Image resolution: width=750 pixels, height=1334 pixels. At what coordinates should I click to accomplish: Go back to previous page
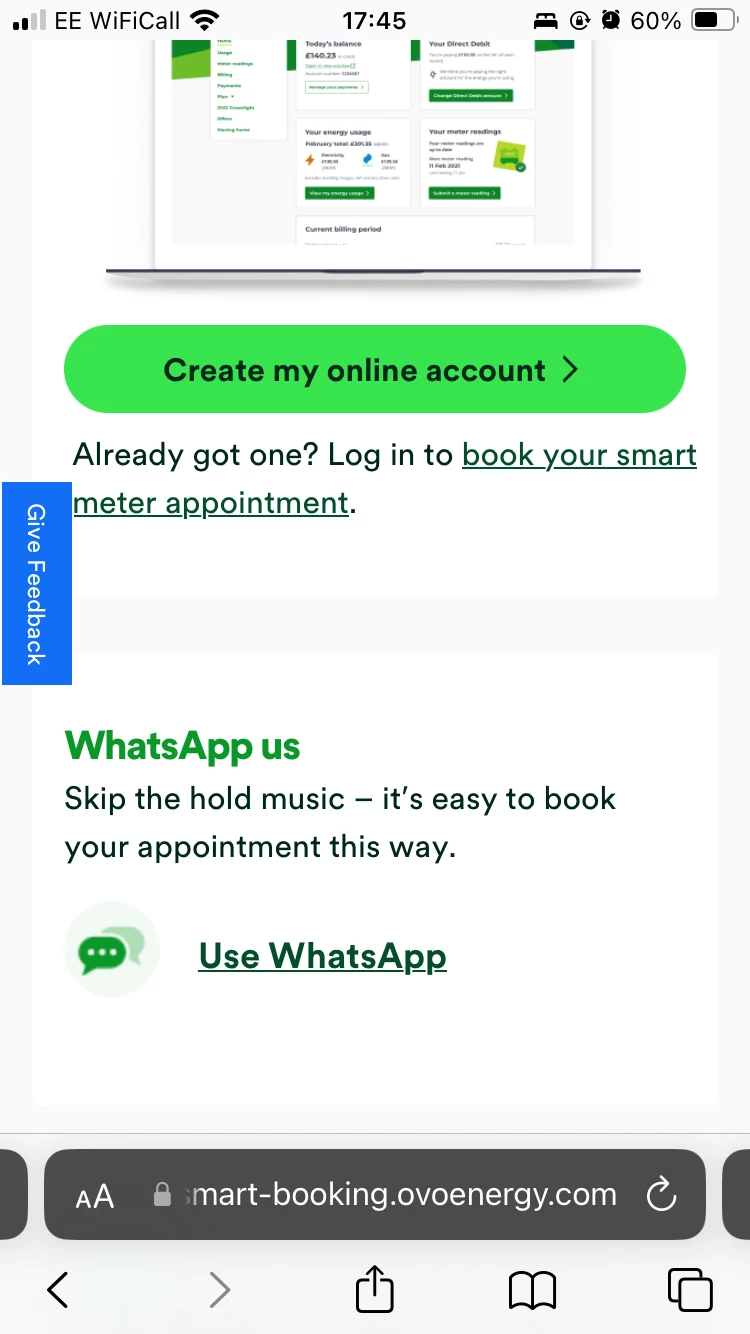pyautogui.click(x=58, y=1290)
